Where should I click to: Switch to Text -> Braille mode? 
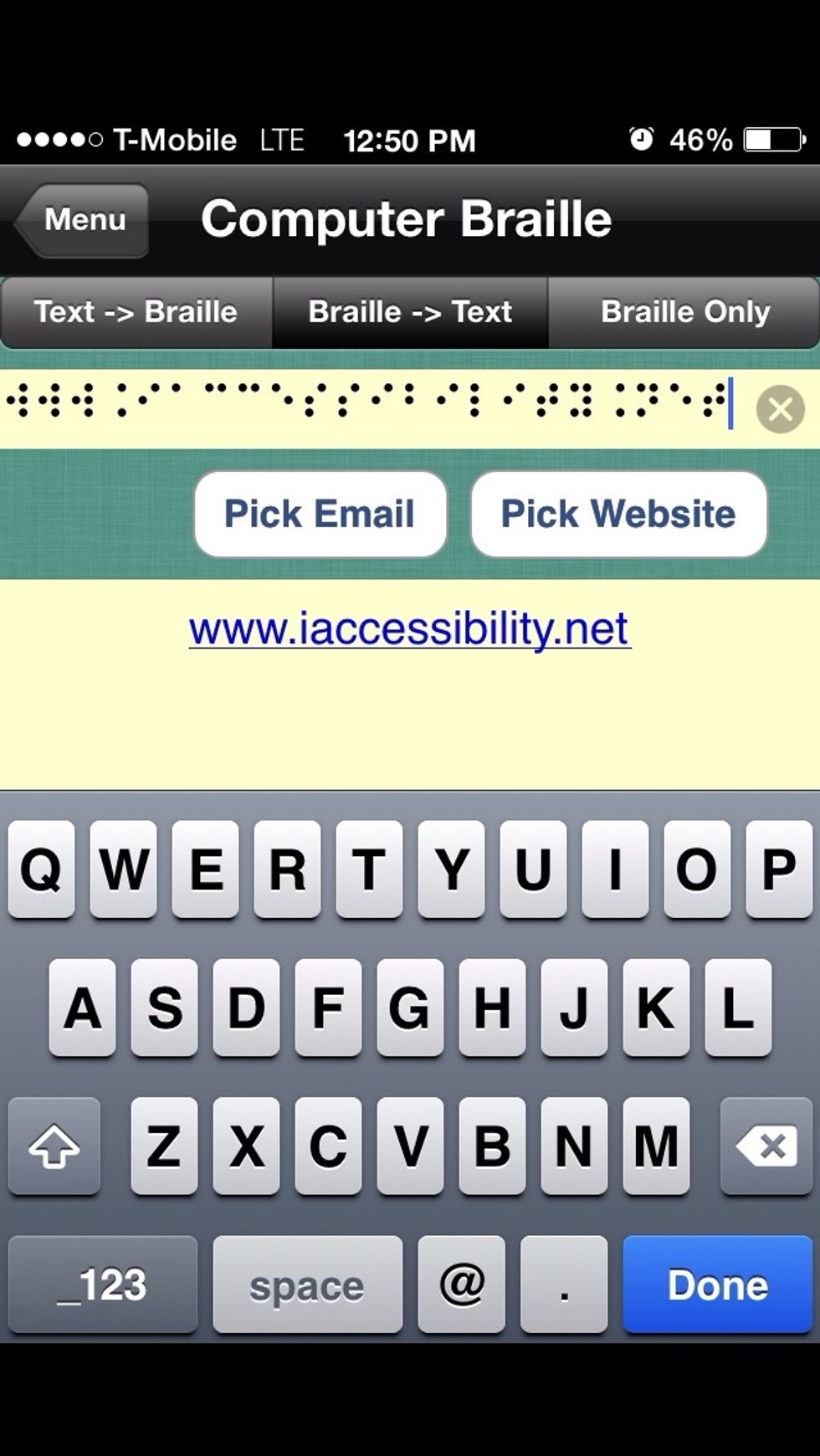point(136,312)
